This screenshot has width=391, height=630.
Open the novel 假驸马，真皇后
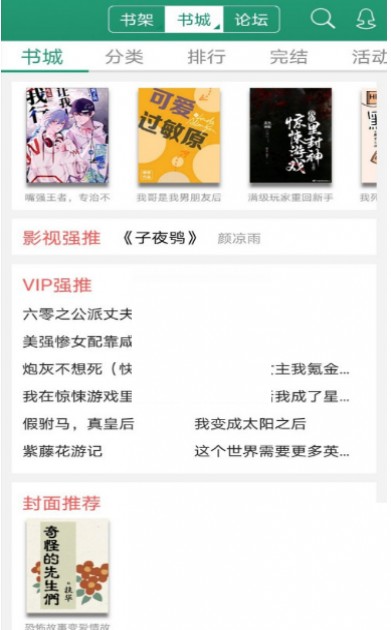click(x=78, y=424)
